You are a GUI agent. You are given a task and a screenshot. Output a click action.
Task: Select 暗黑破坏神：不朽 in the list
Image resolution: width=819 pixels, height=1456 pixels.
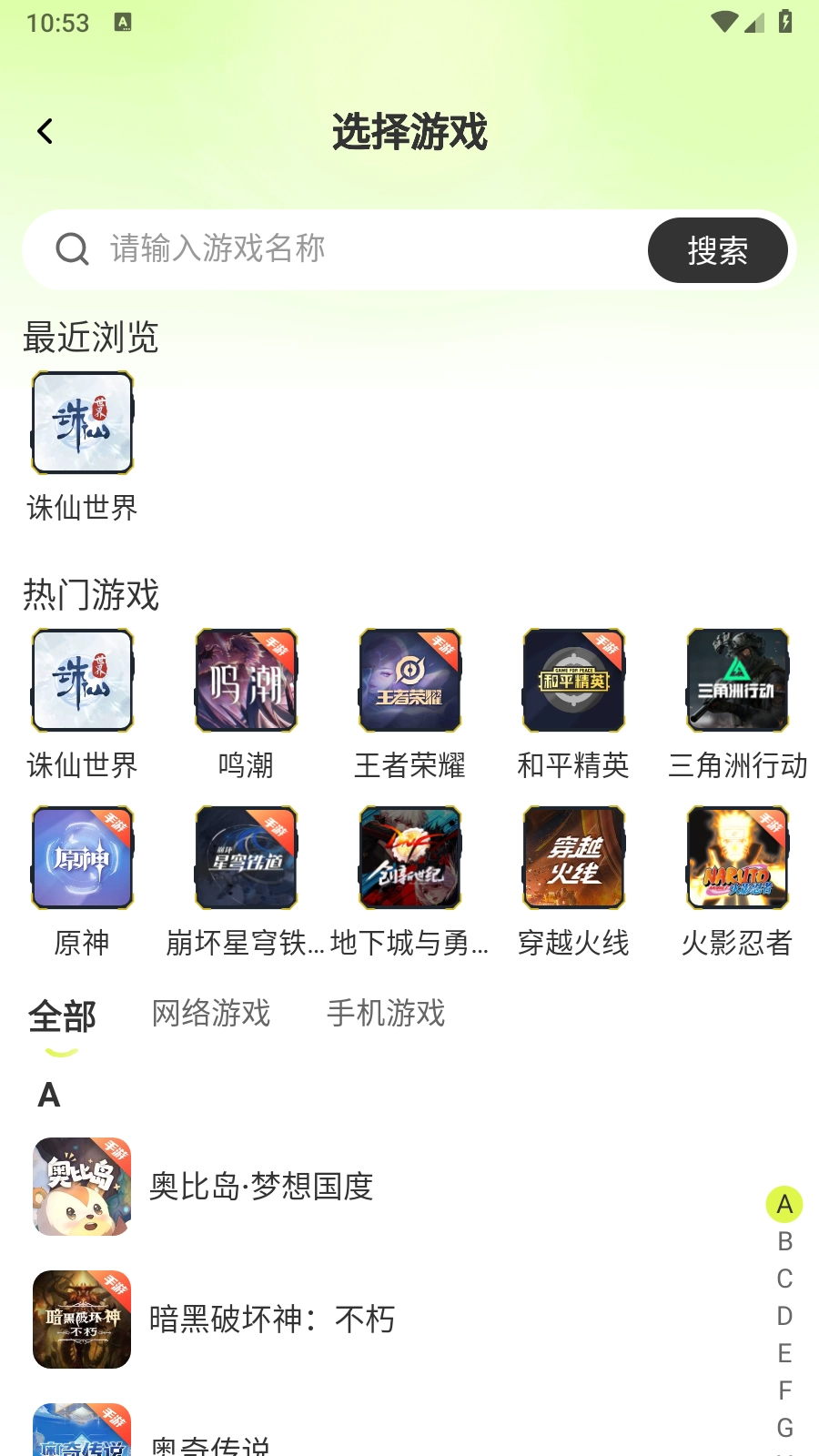(272, 1319)
